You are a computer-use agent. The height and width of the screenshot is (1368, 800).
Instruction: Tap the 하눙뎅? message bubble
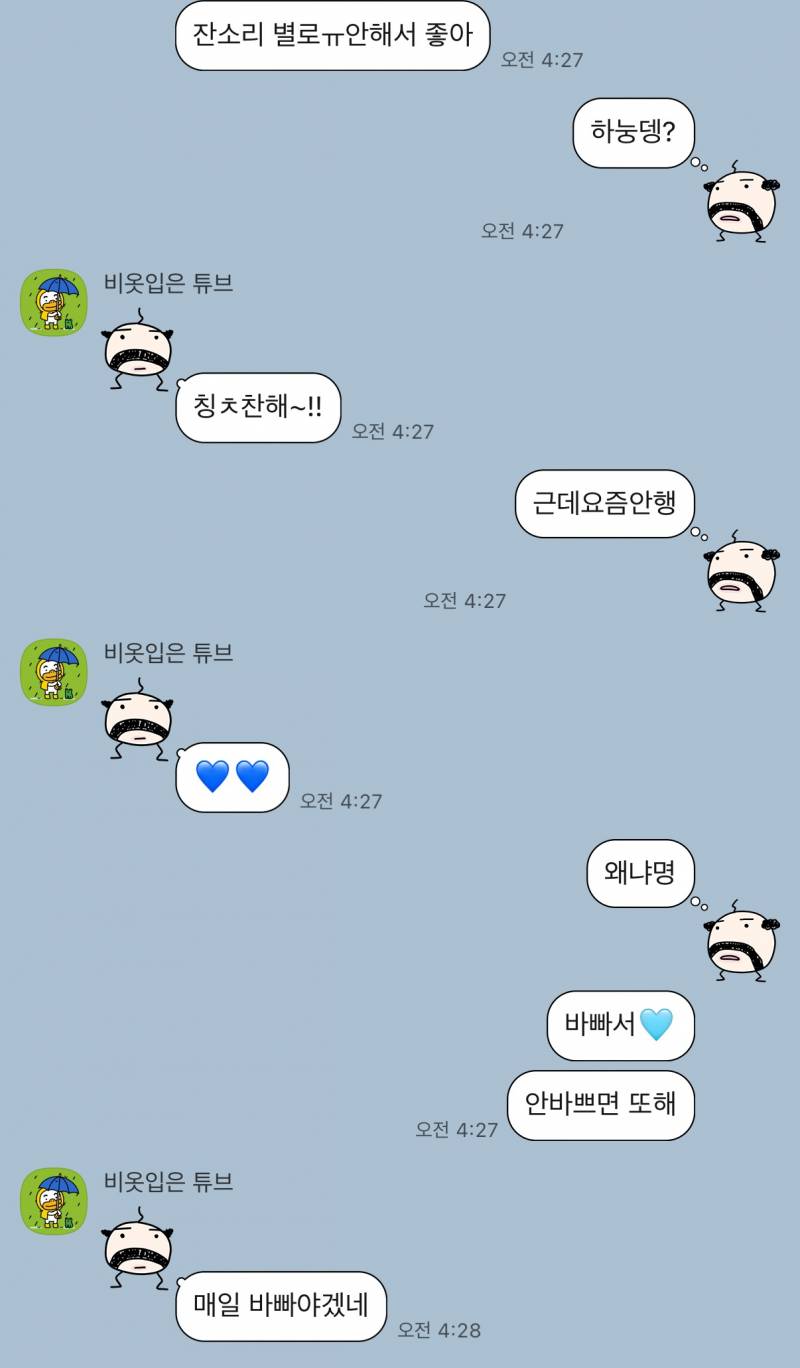[x=633, y=131]
